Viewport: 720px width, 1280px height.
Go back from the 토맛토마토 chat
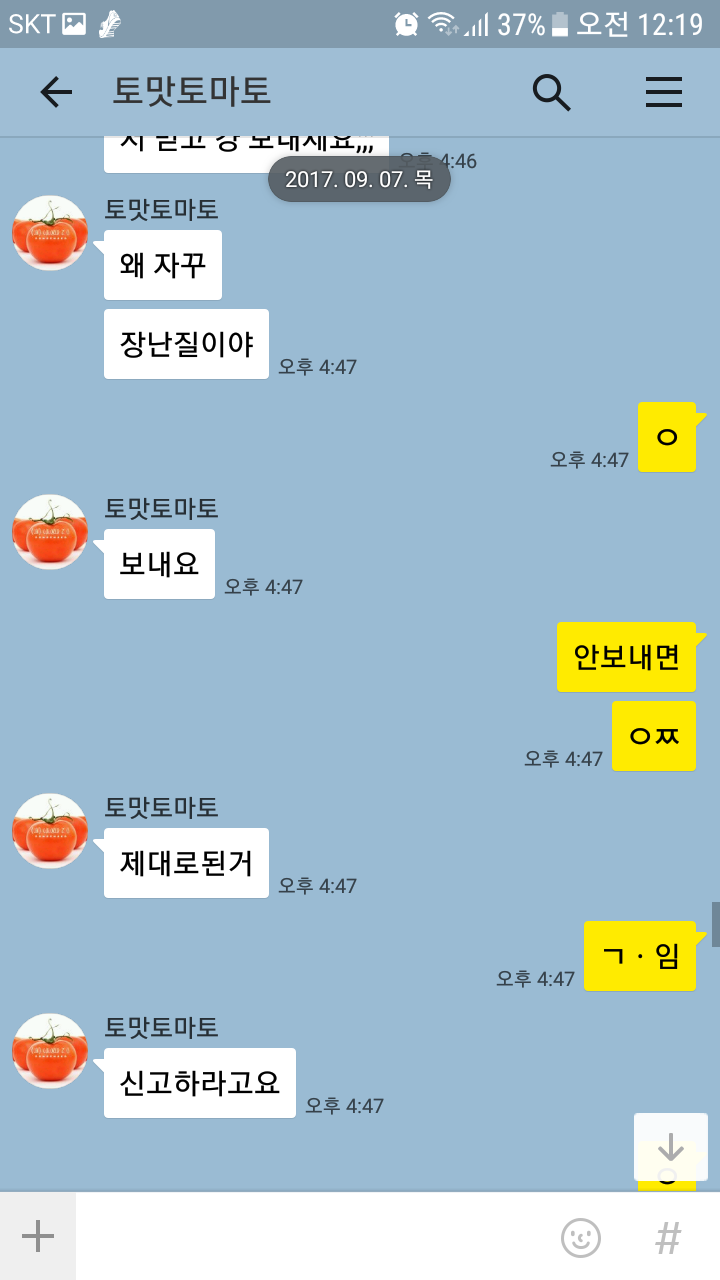(x=56, y=93)
